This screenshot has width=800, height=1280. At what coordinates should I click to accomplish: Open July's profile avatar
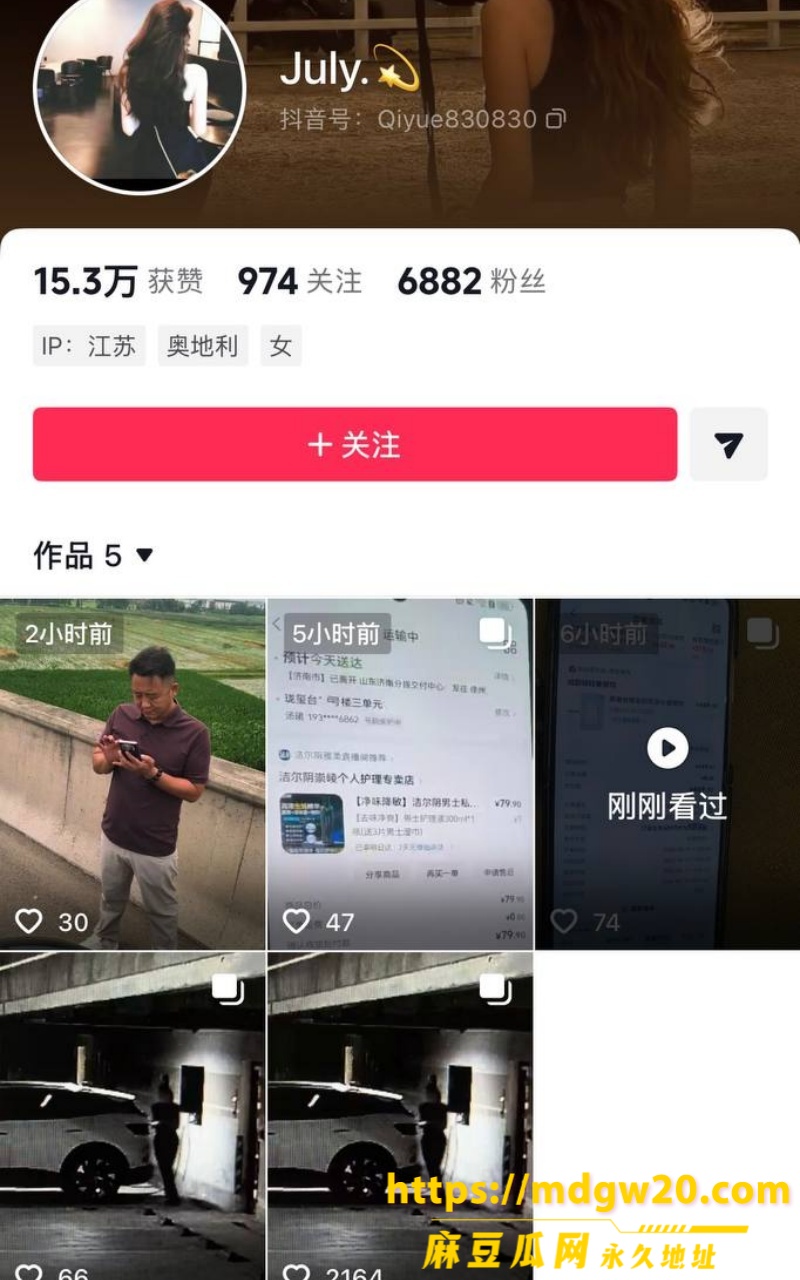click(x=140, y=92)
